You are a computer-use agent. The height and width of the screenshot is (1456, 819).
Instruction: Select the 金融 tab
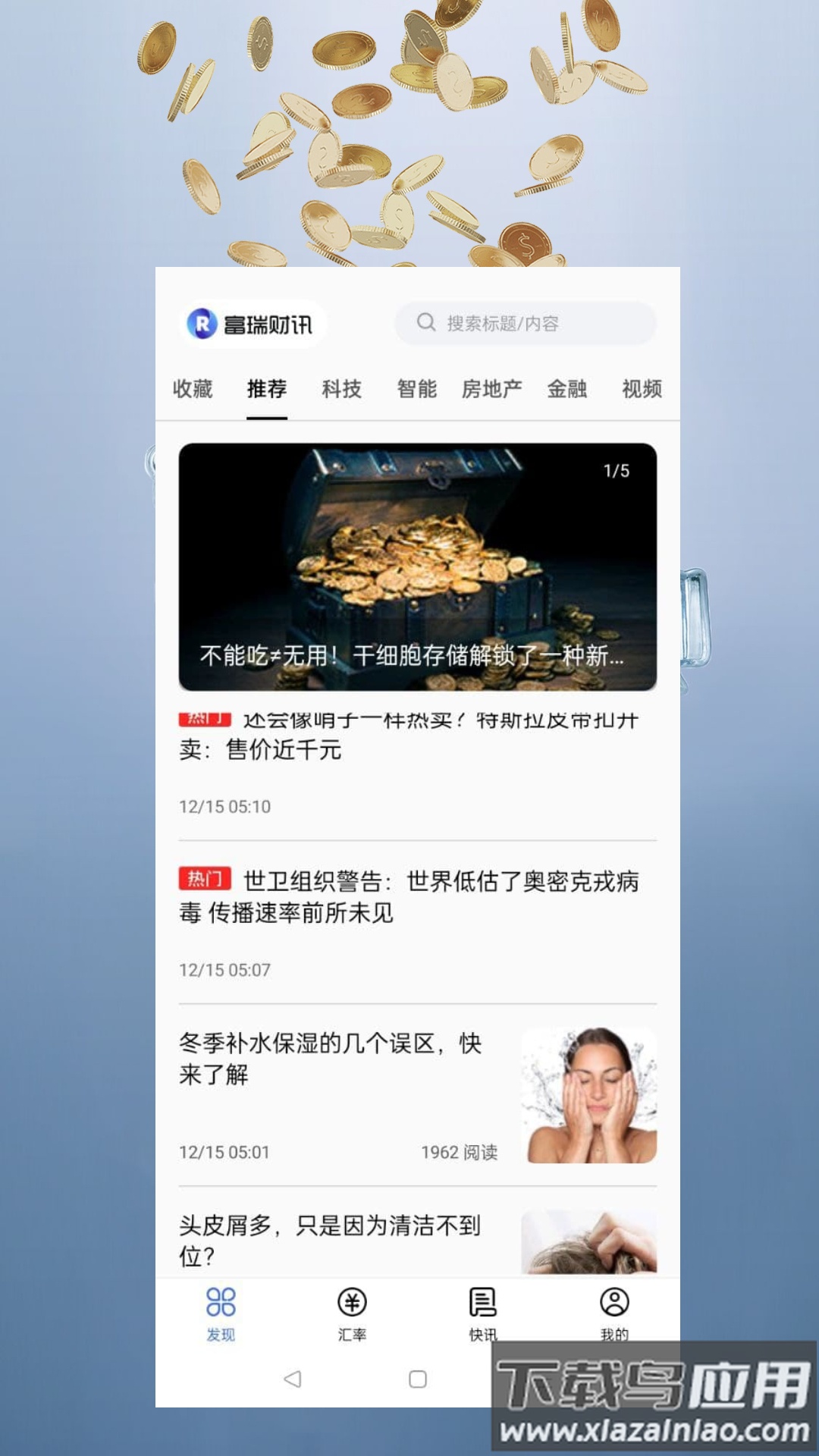[566, 389]
